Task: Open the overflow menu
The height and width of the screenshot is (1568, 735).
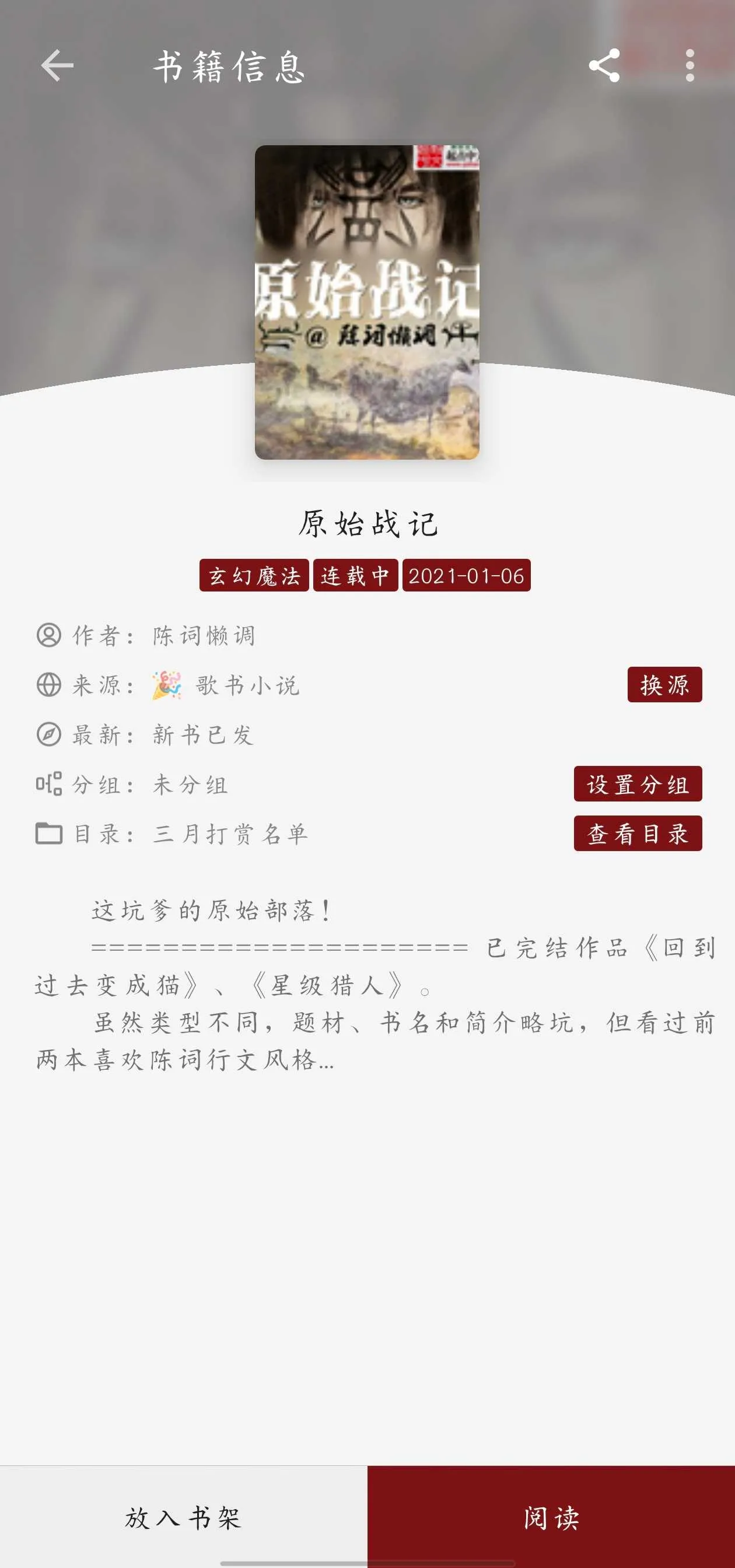Action: (689, 66)
